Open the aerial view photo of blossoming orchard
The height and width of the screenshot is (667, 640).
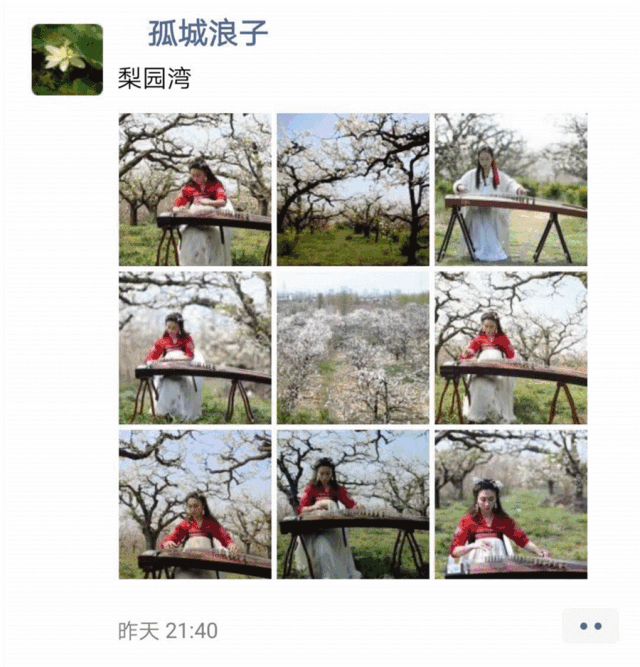(x=353, y=347)
